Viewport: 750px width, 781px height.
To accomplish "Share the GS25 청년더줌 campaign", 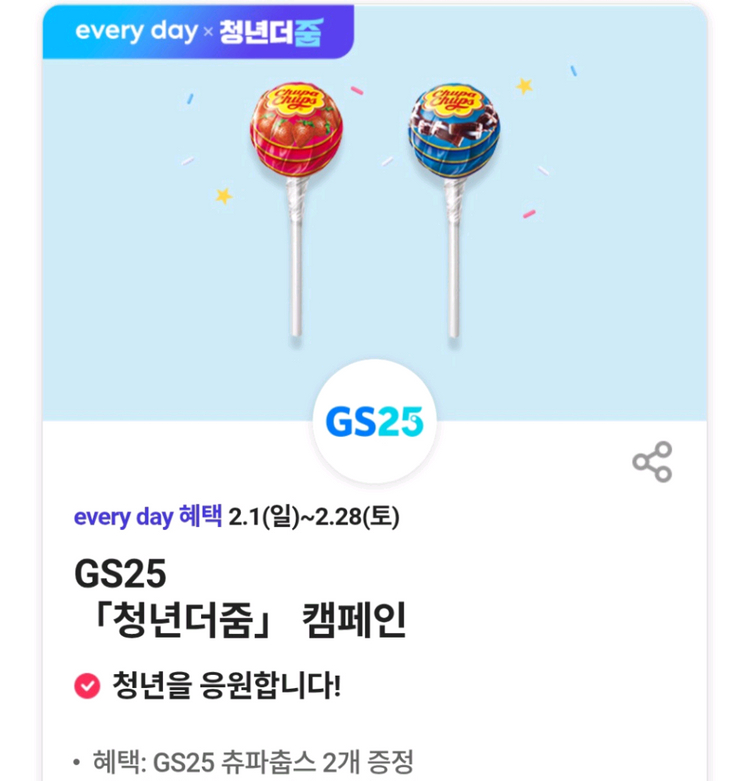I will tap(652, 462).
